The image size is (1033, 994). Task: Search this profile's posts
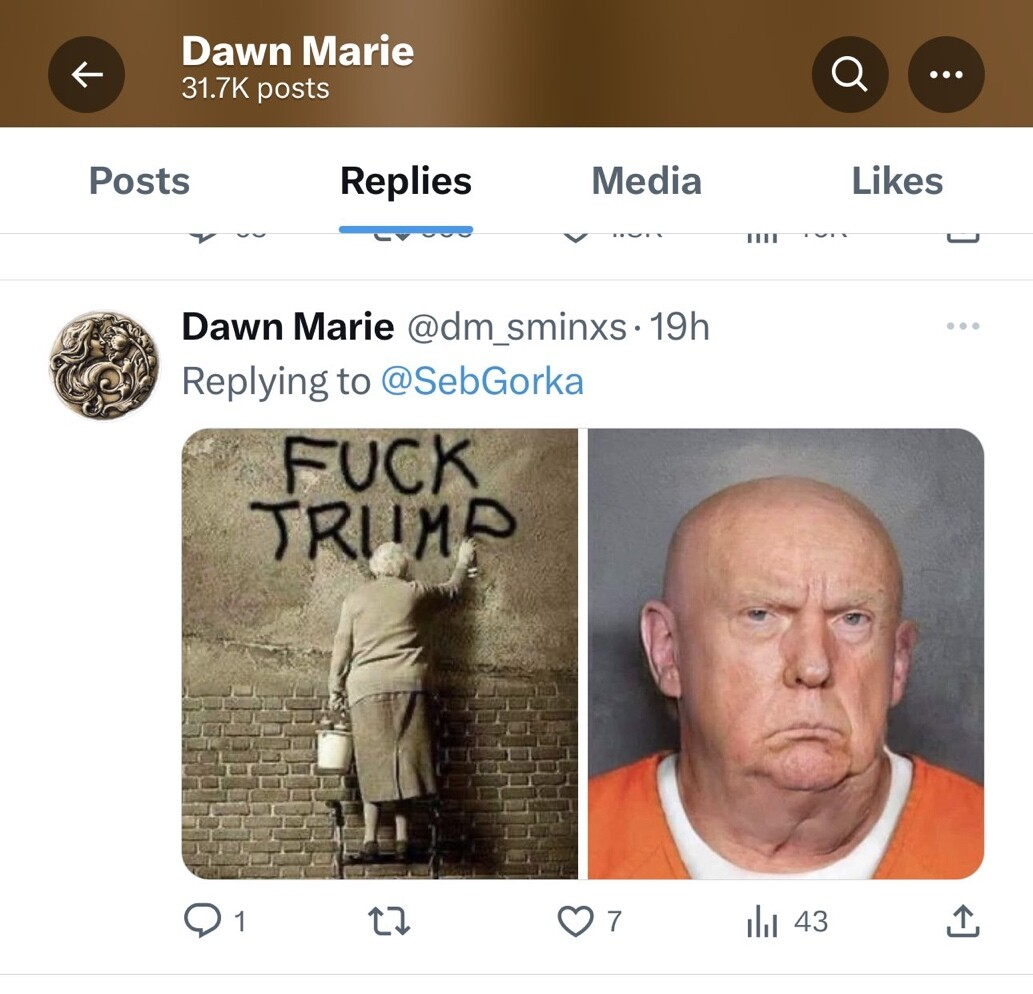point(850,74)
